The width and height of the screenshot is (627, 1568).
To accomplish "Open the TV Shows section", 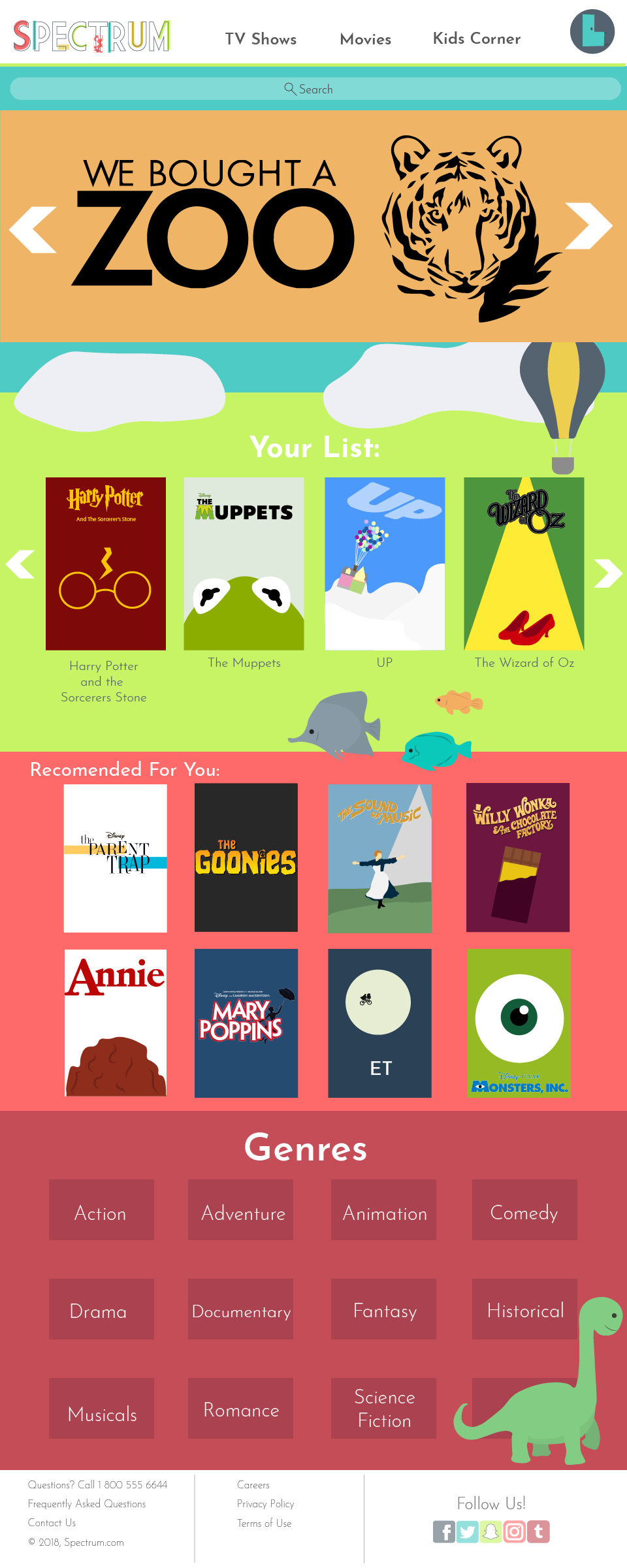I will pos(261,39).
